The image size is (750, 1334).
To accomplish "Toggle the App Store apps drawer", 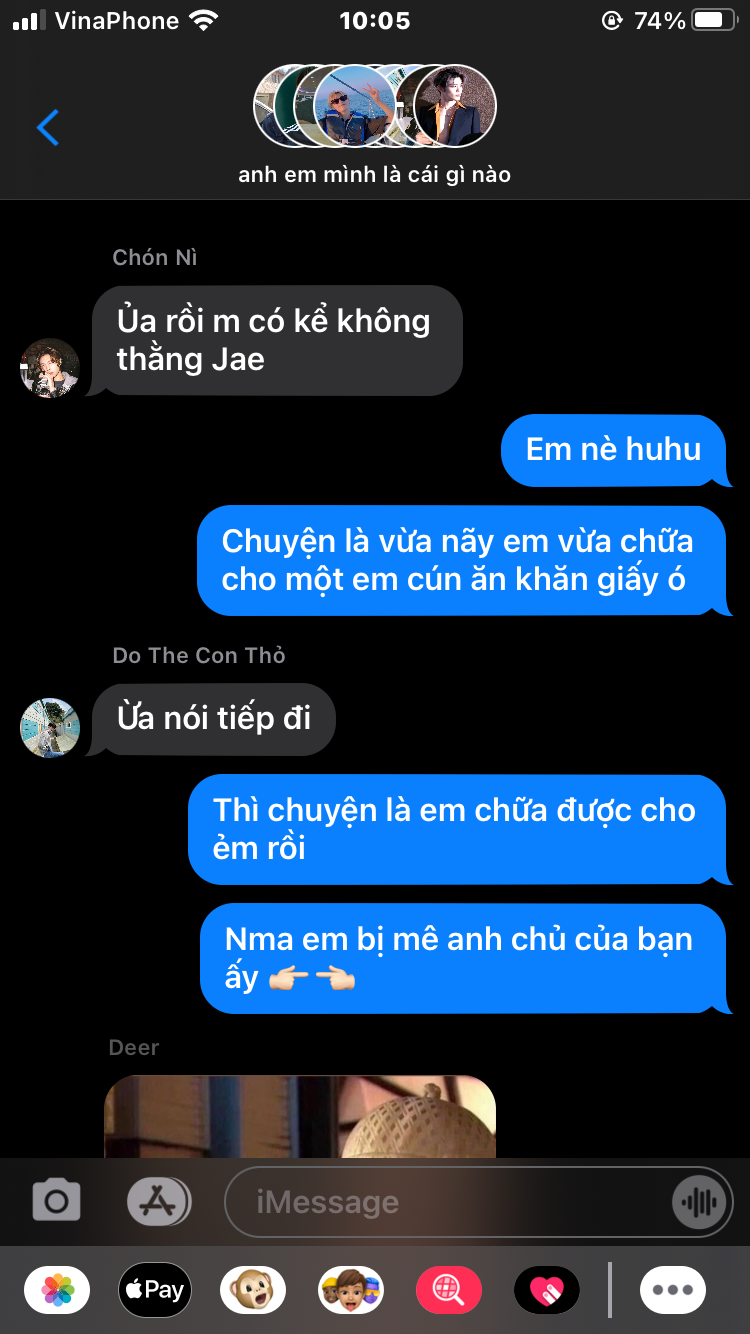I will click(x=158, y=1201).
